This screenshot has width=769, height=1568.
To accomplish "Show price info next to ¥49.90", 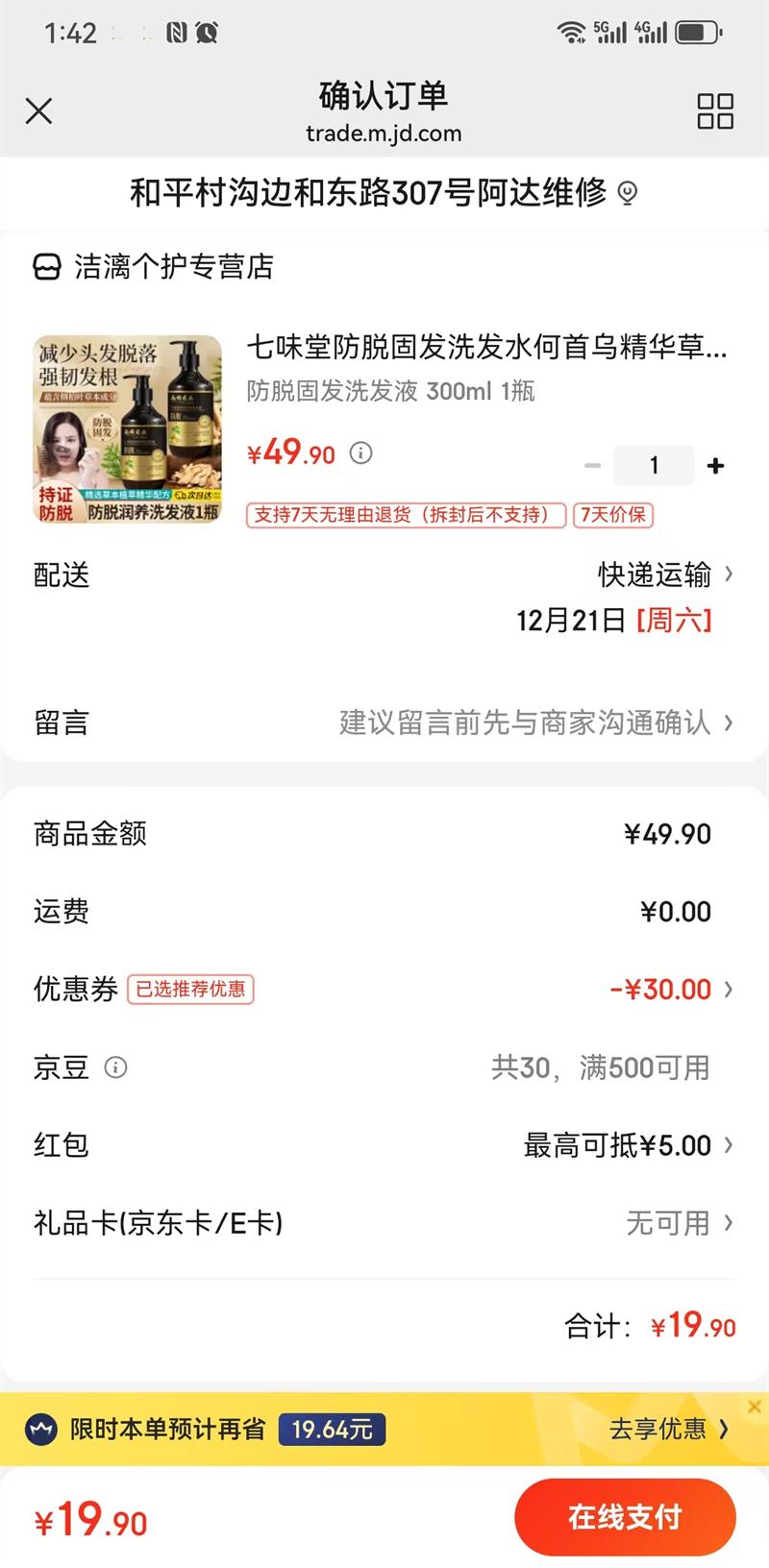I will [360, 453].
